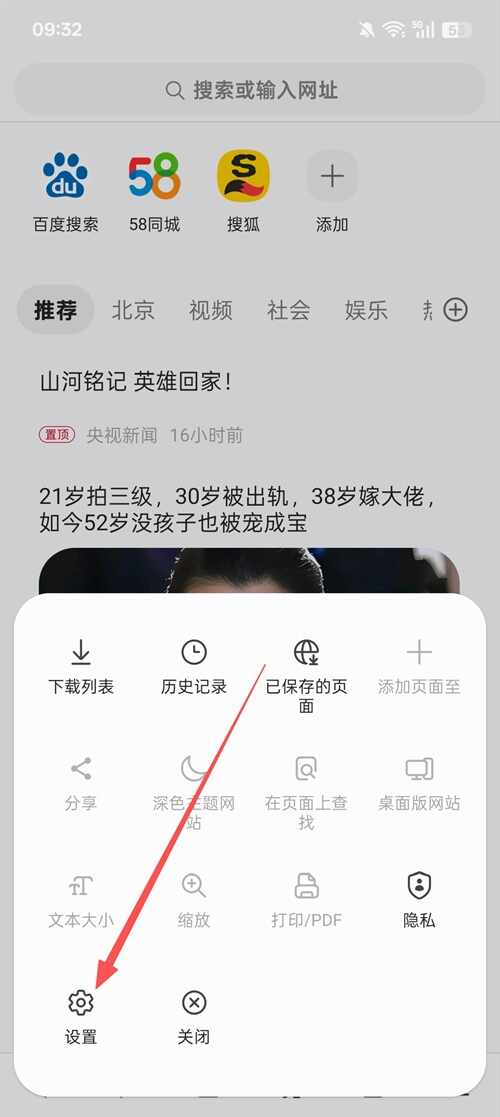Open 历史记录
Viewport: 500px width, 1117px height.
(194, 667)
